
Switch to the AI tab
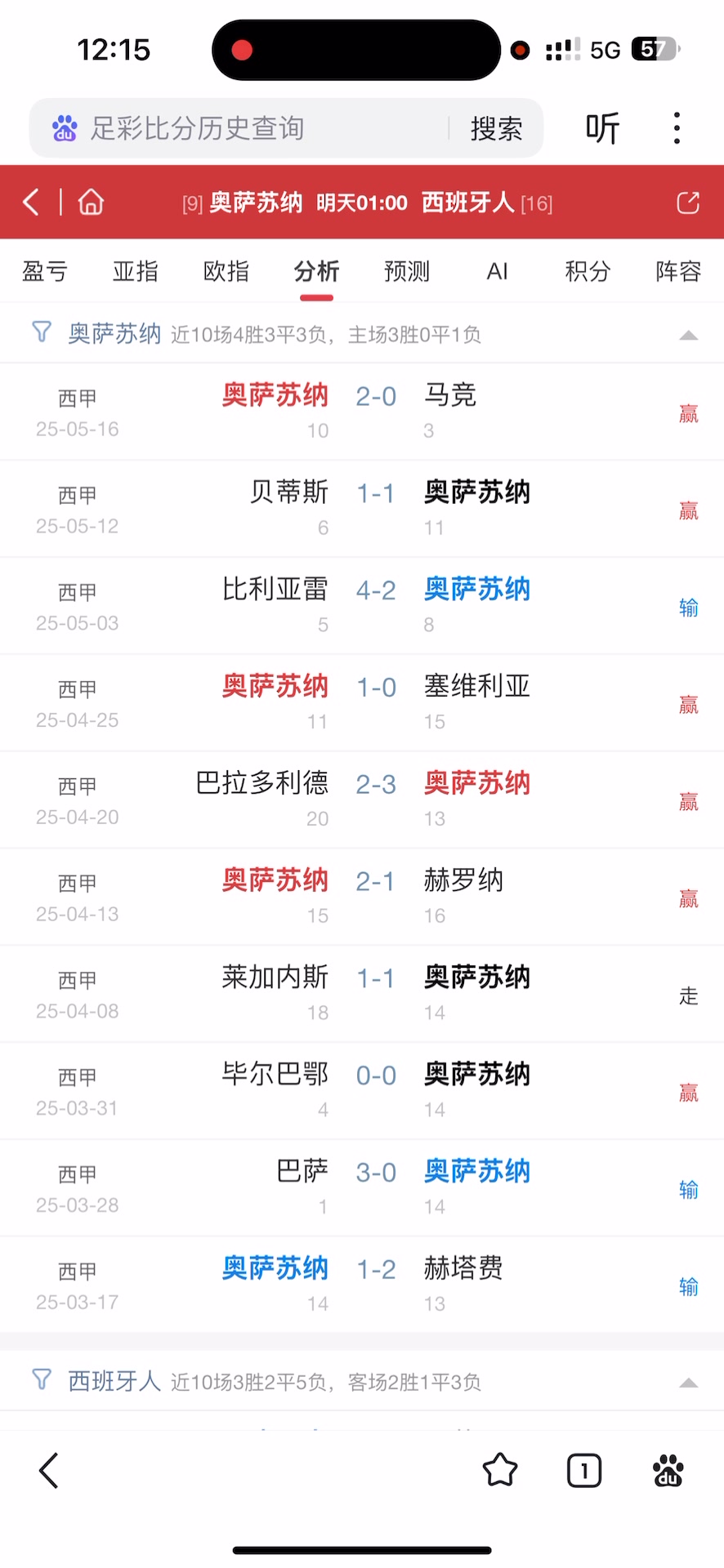pos(497,271)
